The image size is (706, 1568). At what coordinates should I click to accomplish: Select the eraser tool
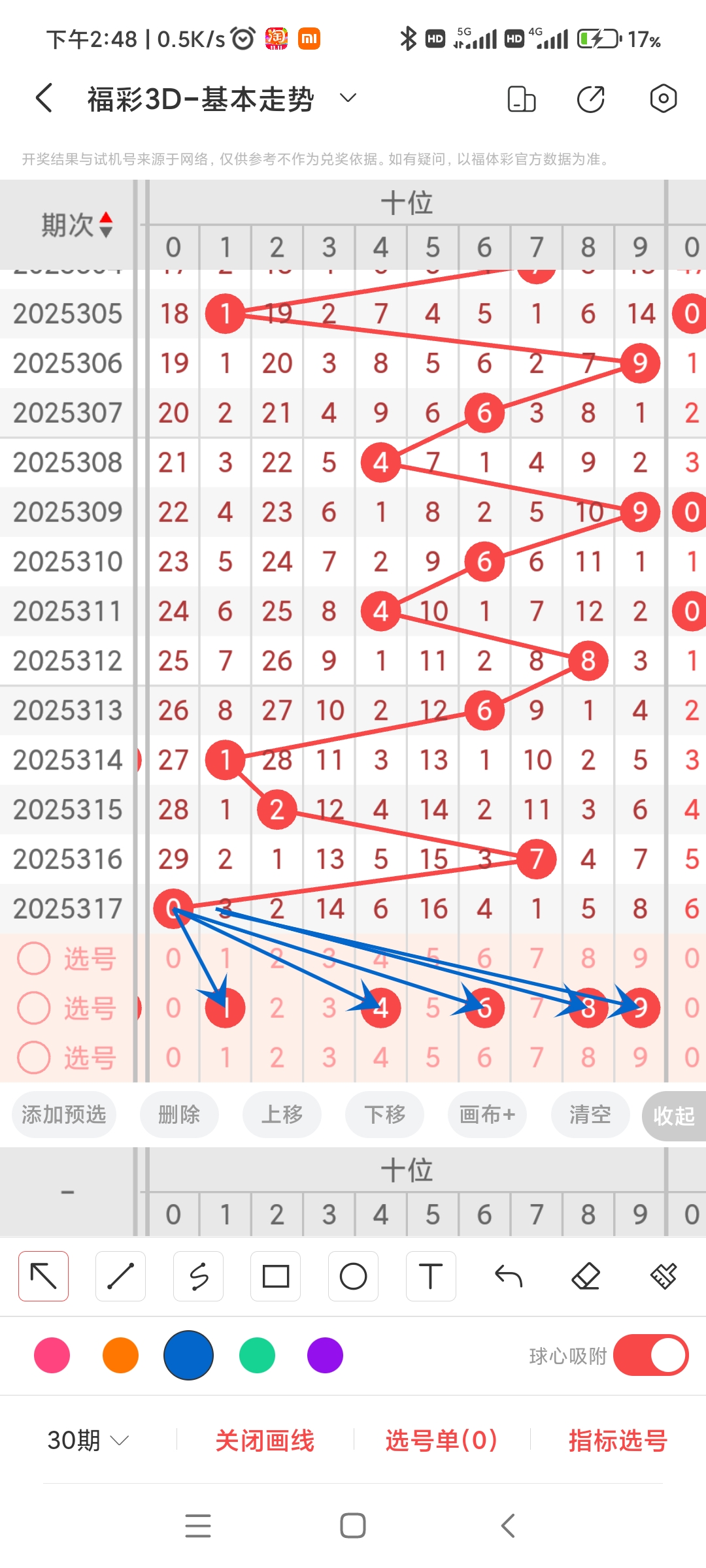tap(586, 1275)
